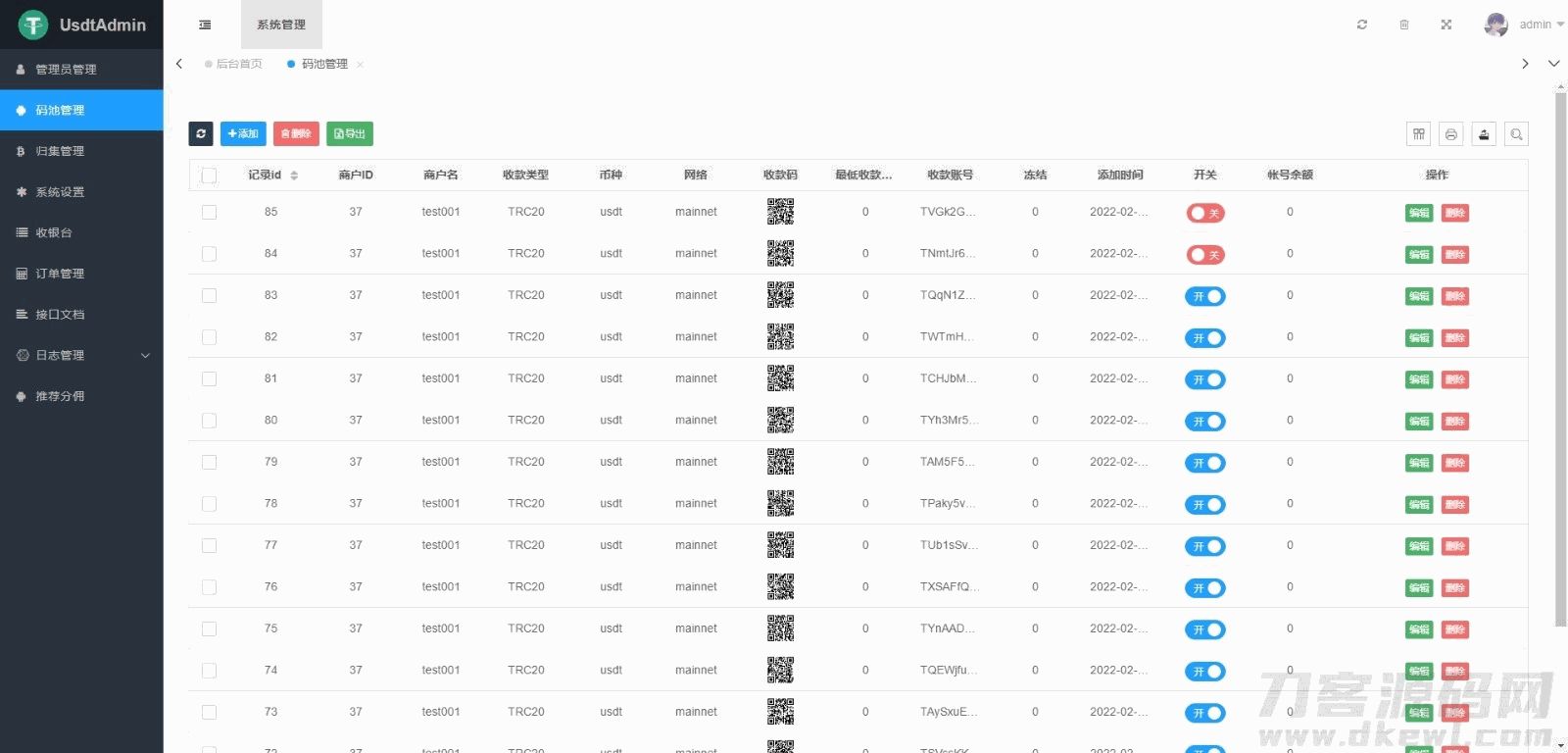Collapse the sidebar menu
Screen dimensions: 1568x753
pyautogui.click(x=205, y=25)
